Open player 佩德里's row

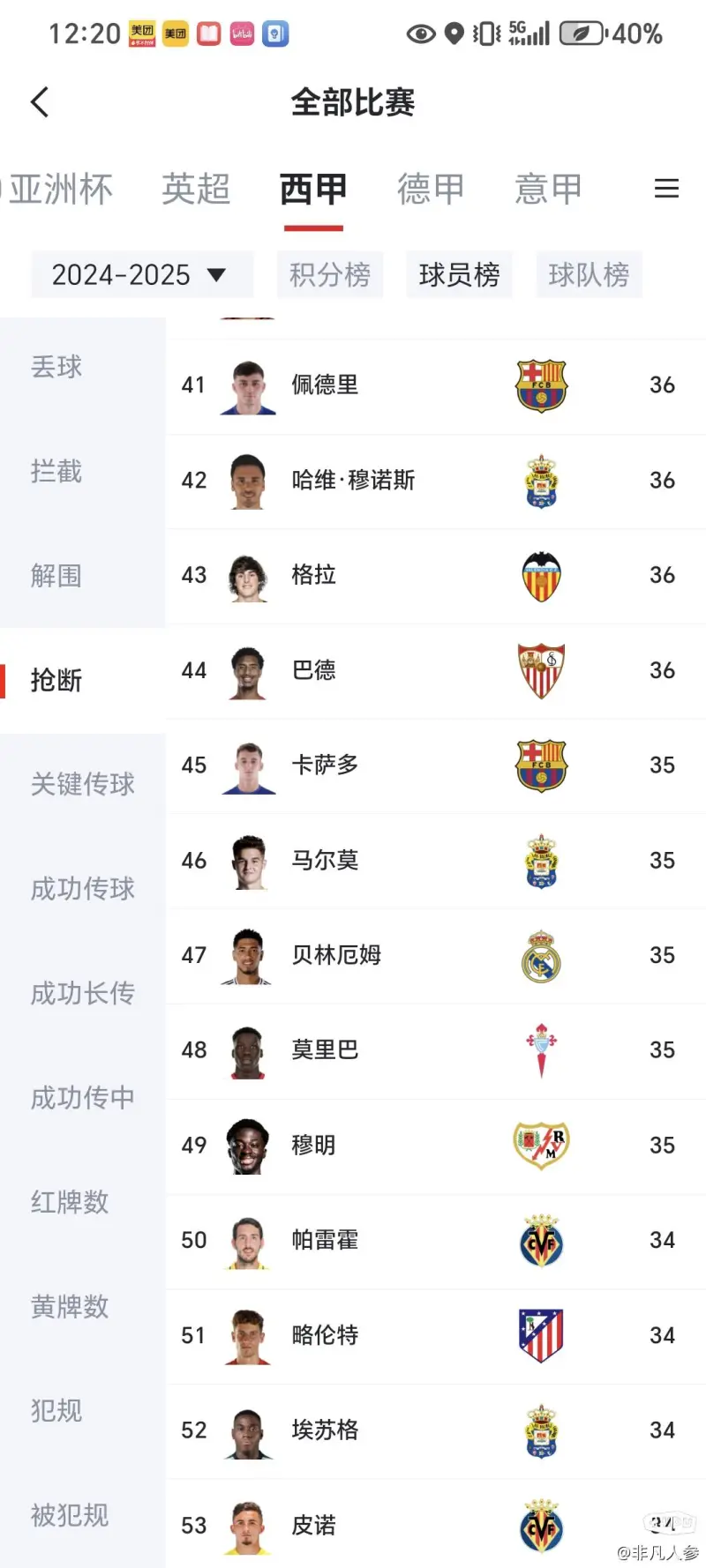436,385
